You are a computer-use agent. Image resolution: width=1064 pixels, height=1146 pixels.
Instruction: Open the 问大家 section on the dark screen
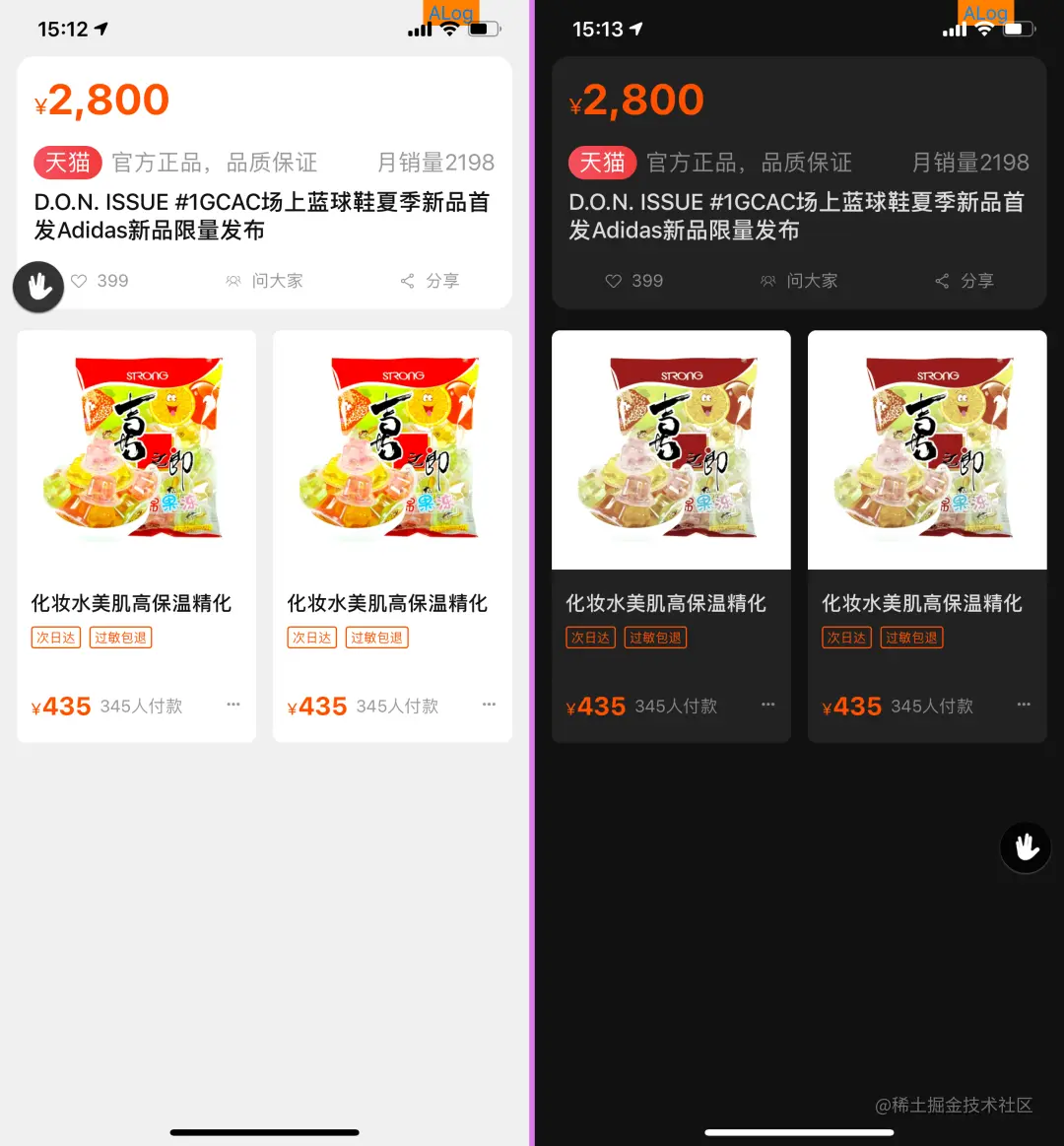[x=799, y=281]
